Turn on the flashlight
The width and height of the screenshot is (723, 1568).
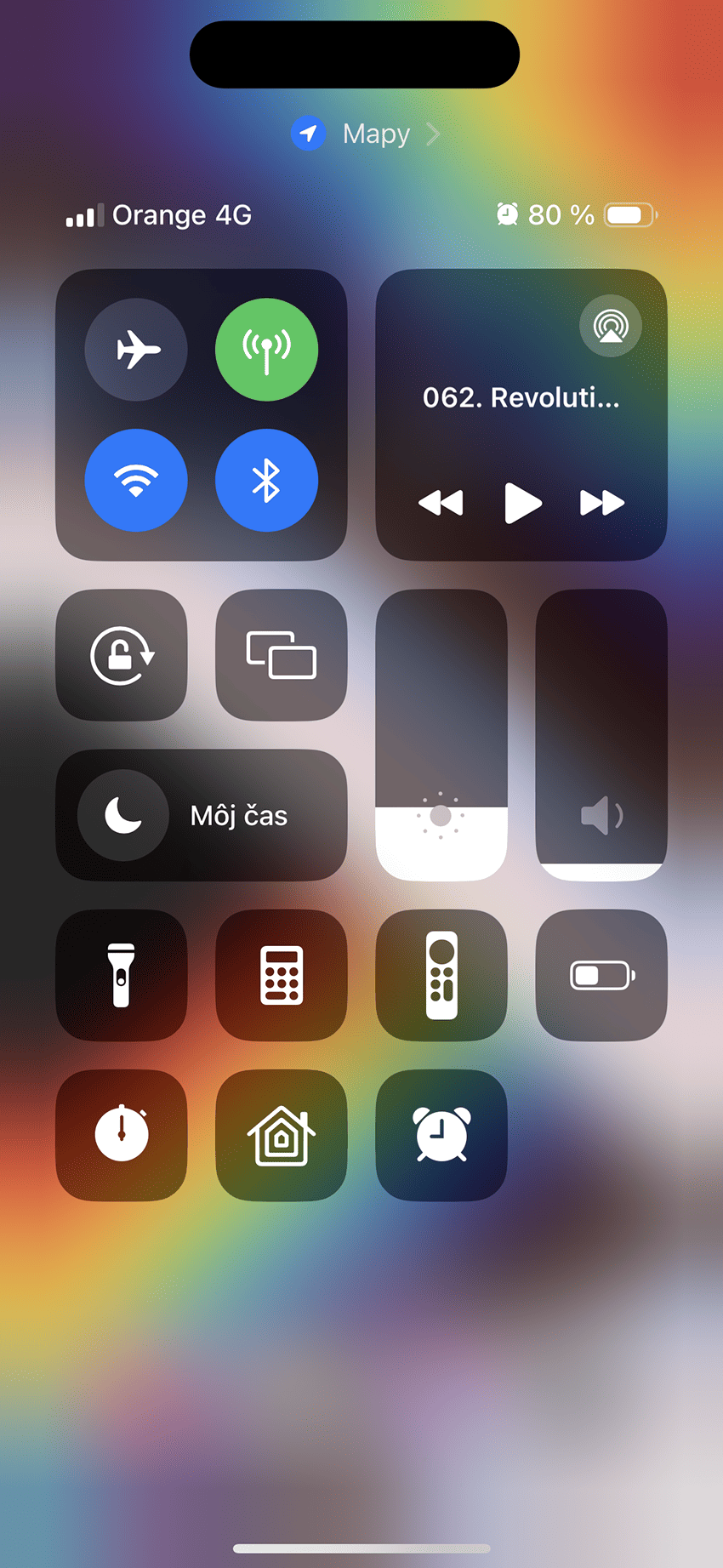[122, 975]
